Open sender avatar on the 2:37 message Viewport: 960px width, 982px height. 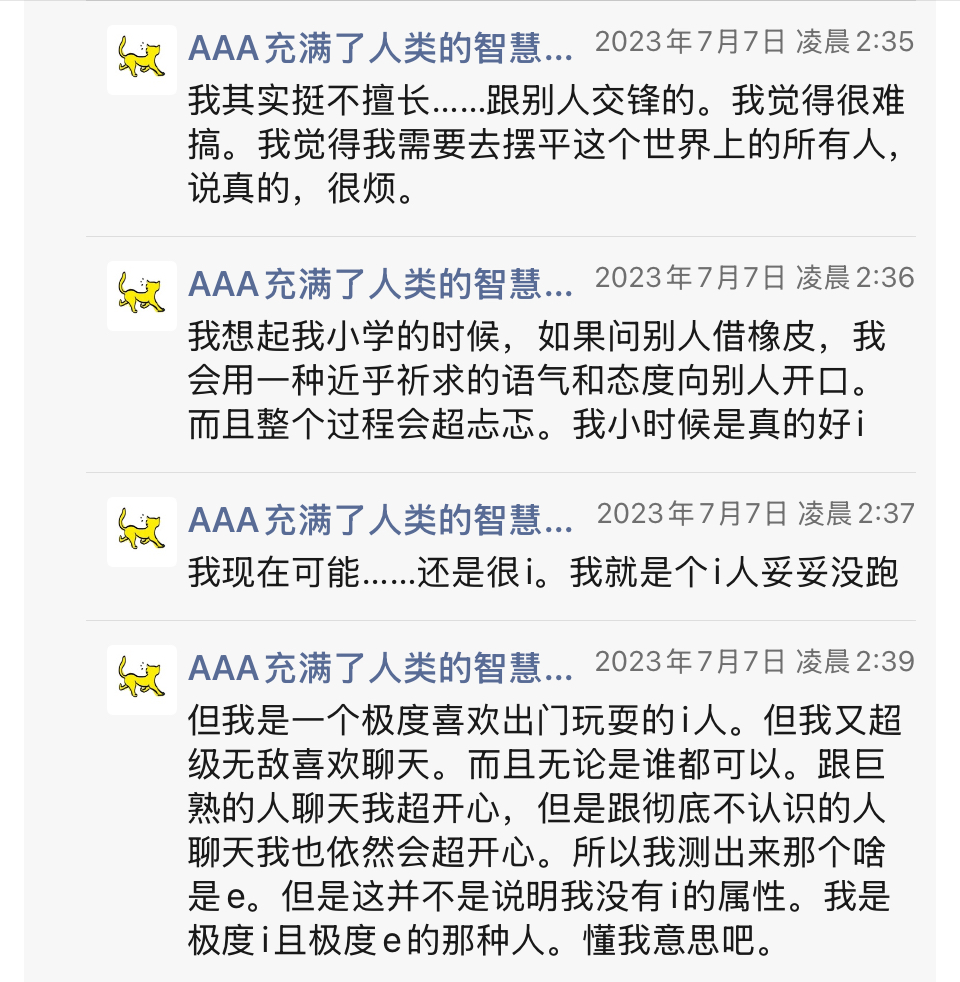pos(142,532)
